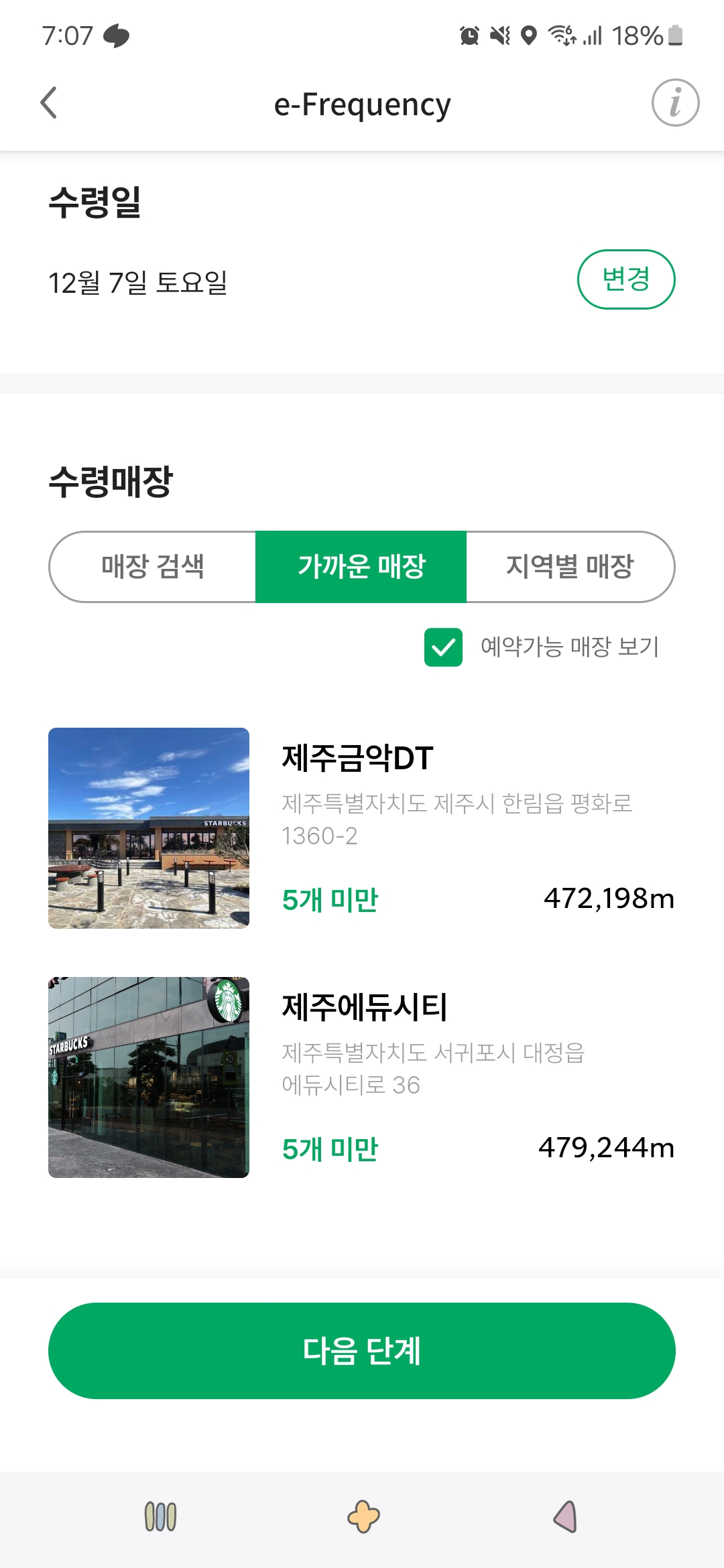Go back using the top-left arrow
Image resolution: width=724 pixels, height=1568 pixels.
(x=48, y=103)
